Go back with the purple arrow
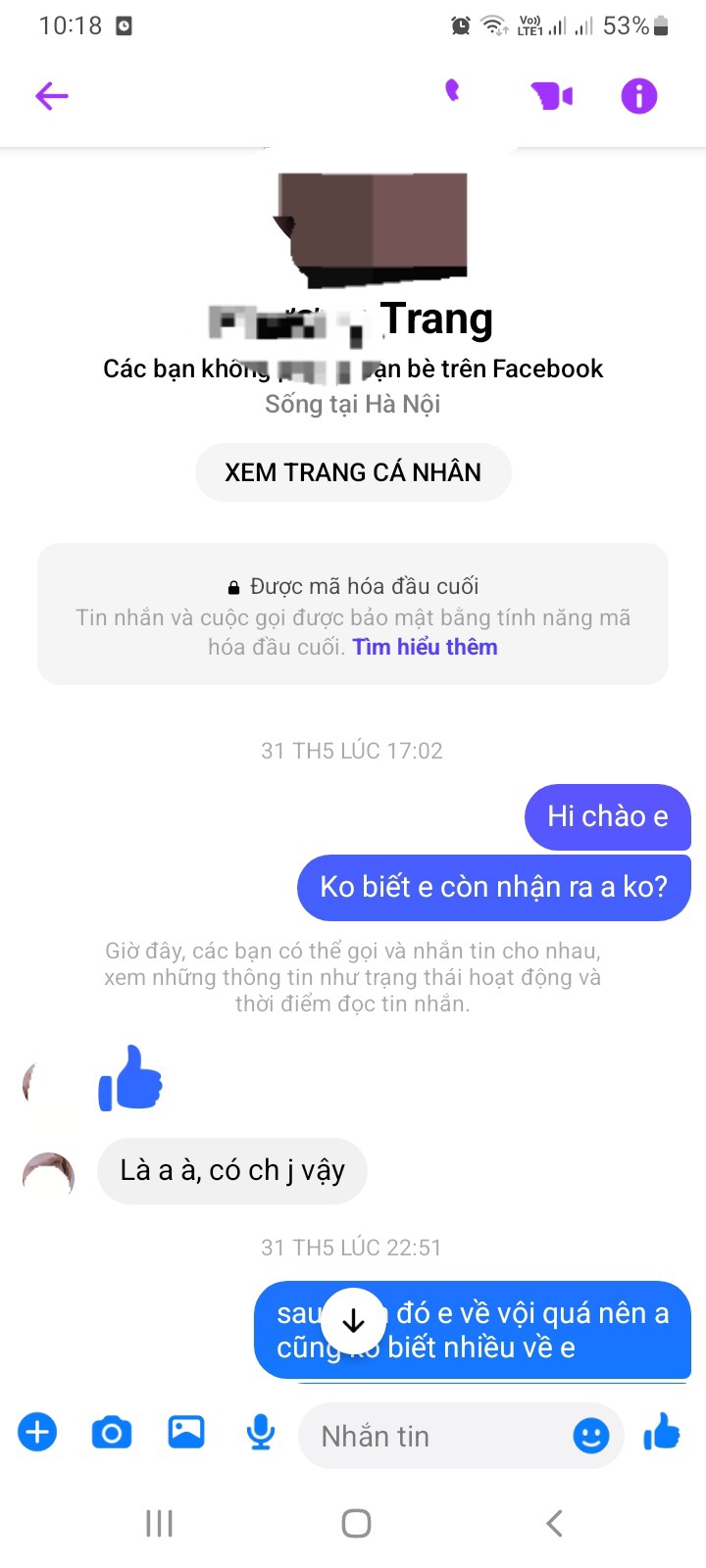The height and width of the screenshot is (1568, 706). pos(51,96)
